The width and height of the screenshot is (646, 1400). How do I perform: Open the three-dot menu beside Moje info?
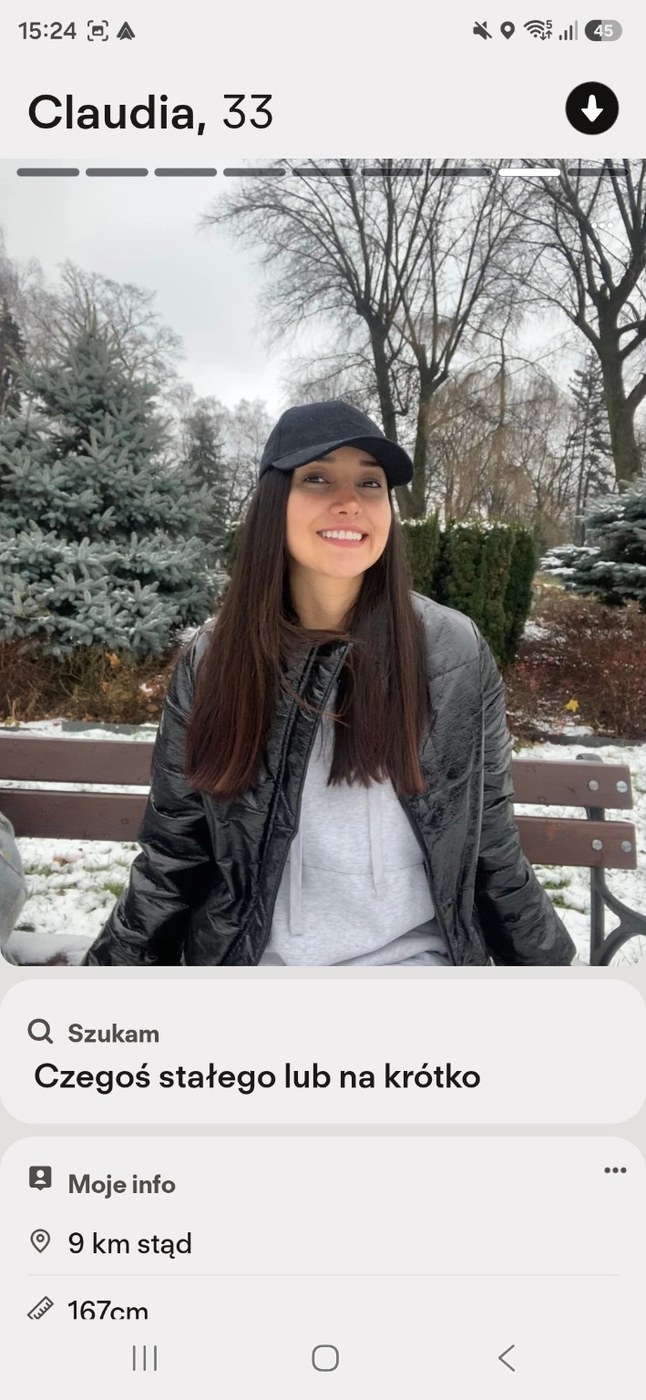coord(615,1170)
